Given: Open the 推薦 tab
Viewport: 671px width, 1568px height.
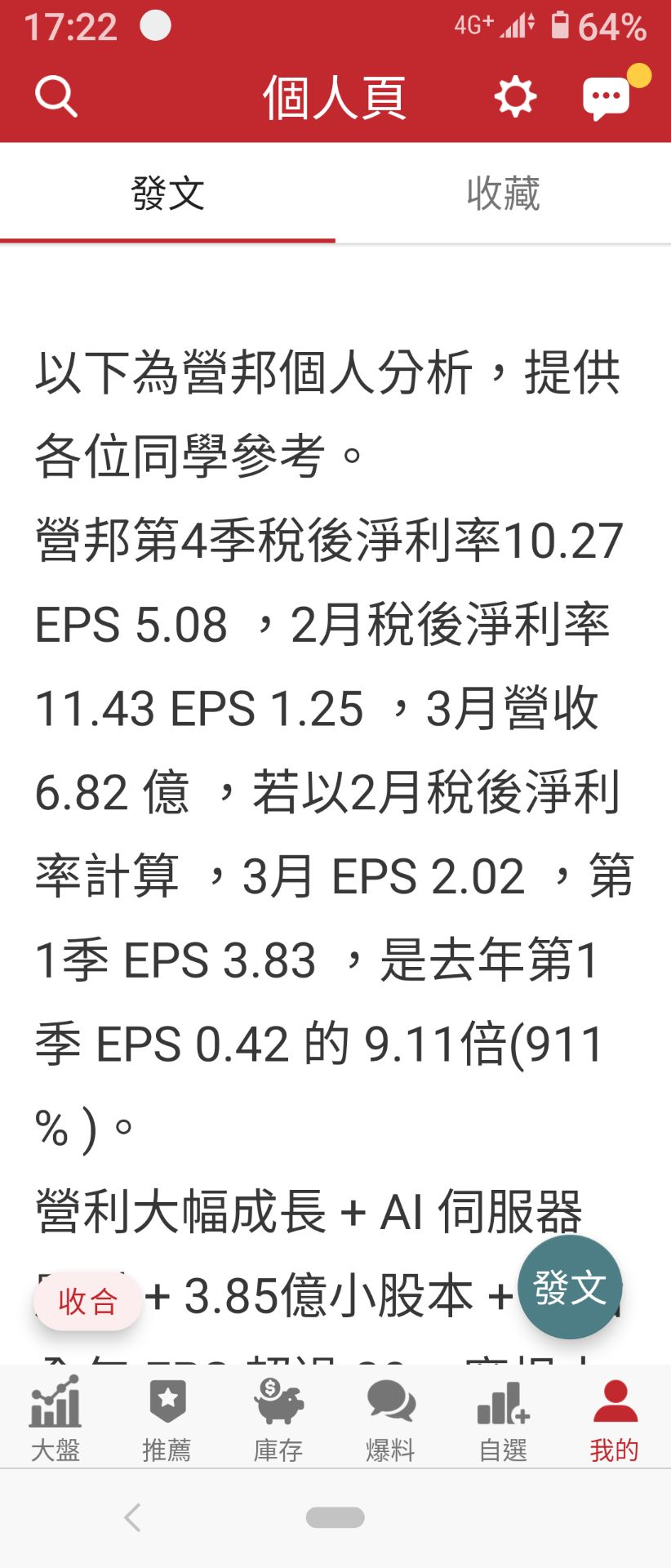Looking at the screenshot, I should 167,1419.
